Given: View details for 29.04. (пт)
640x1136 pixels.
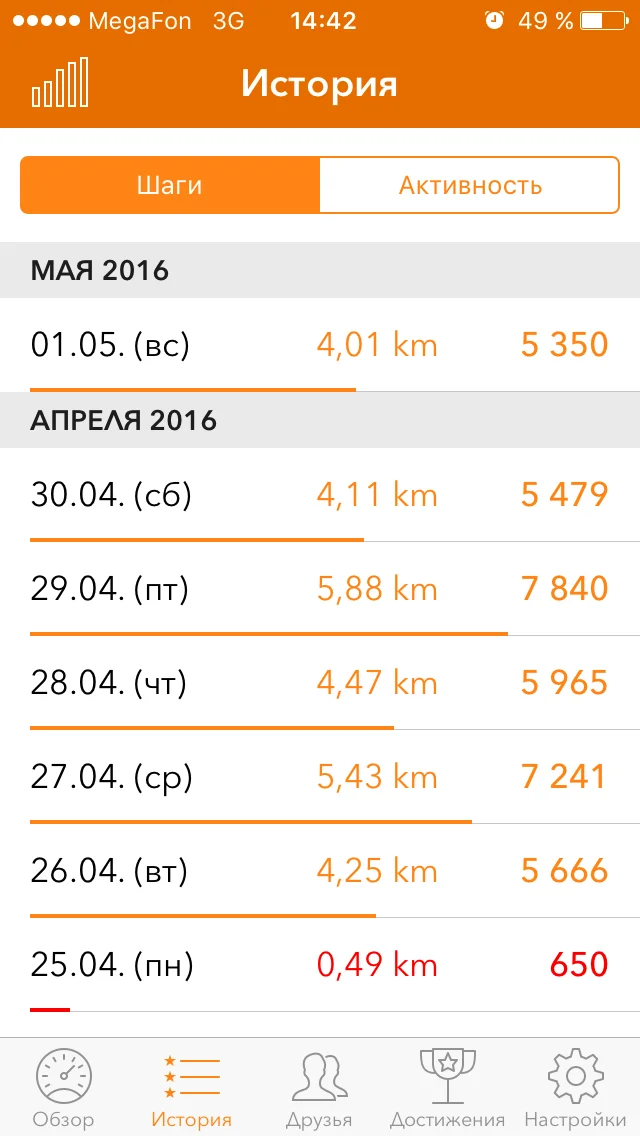Looking at the screenshot, I should click(320, 589).
